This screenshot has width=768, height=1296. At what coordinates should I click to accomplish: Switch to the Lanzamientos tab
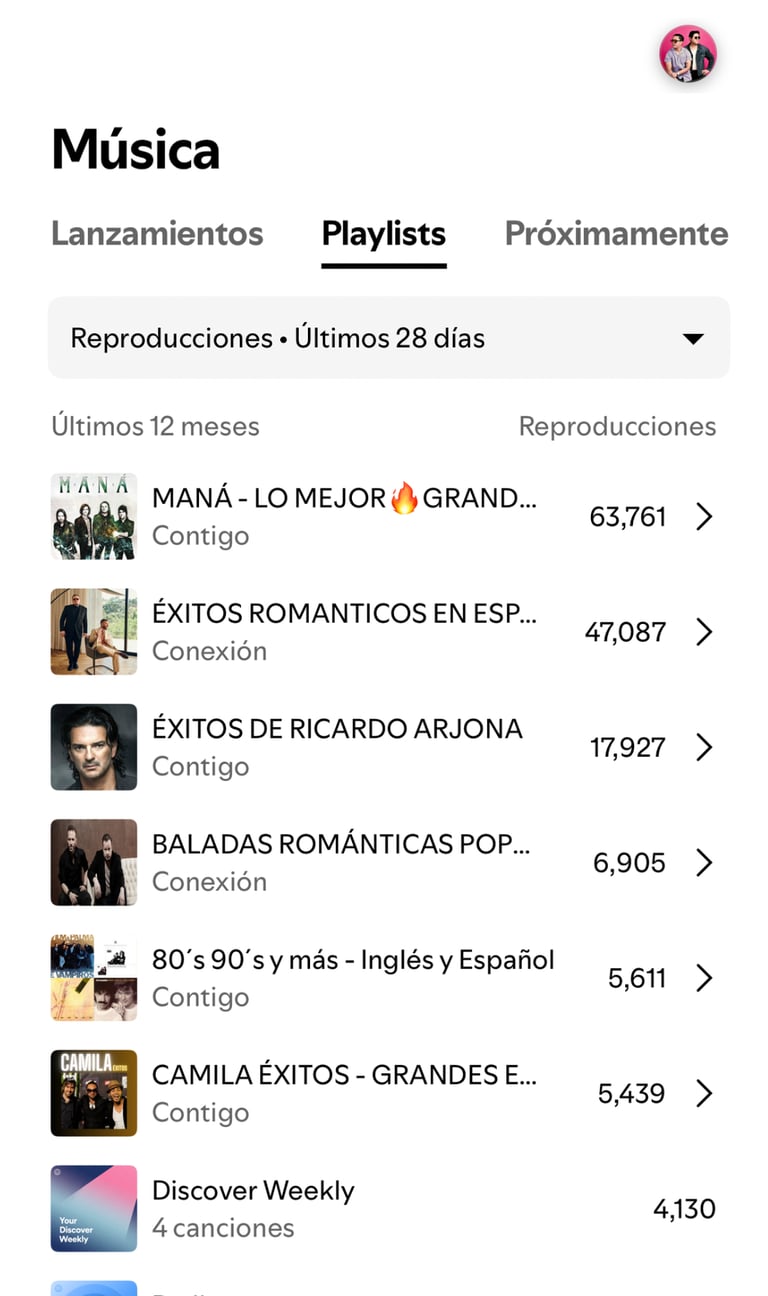[157, 234]
